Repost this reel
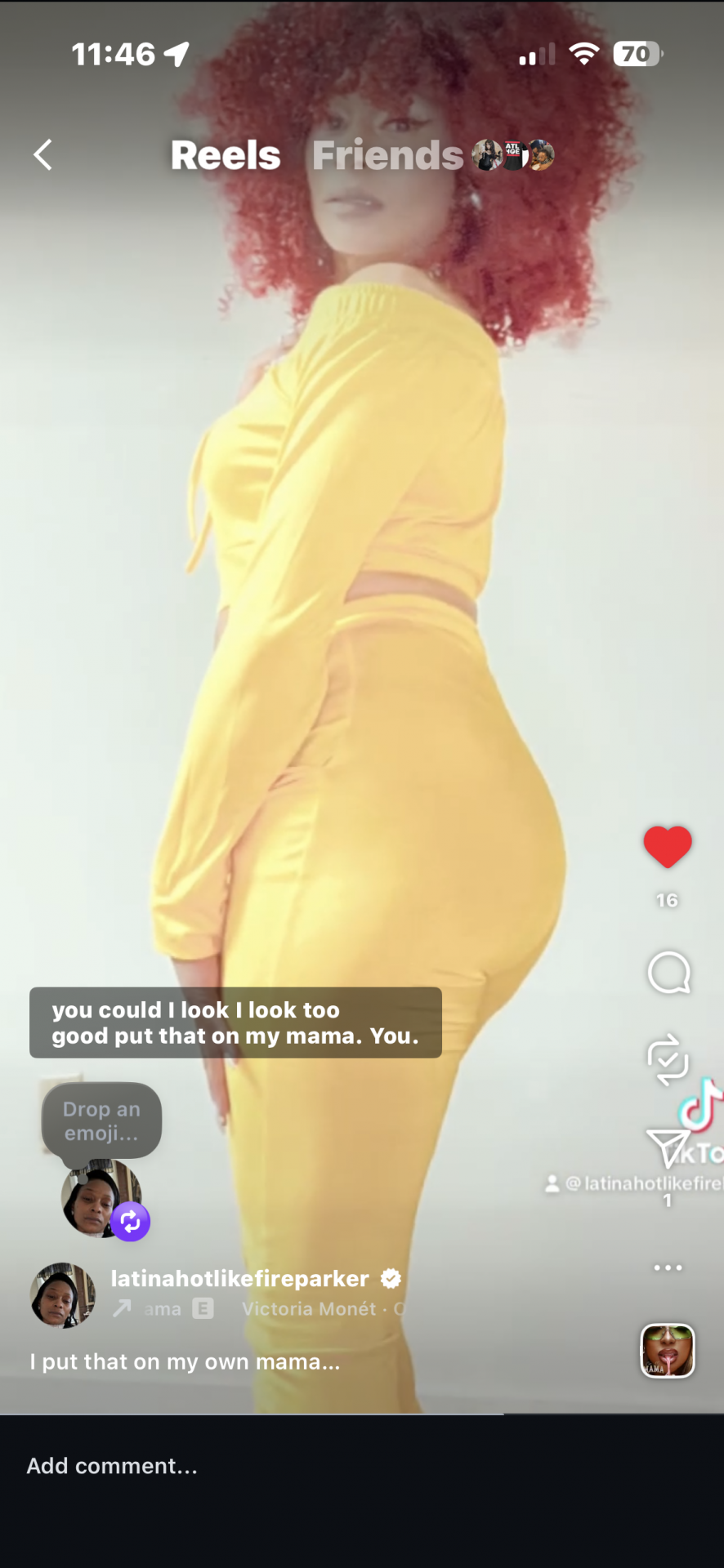Screen dimensions: 724x1568 point(668,1060)
